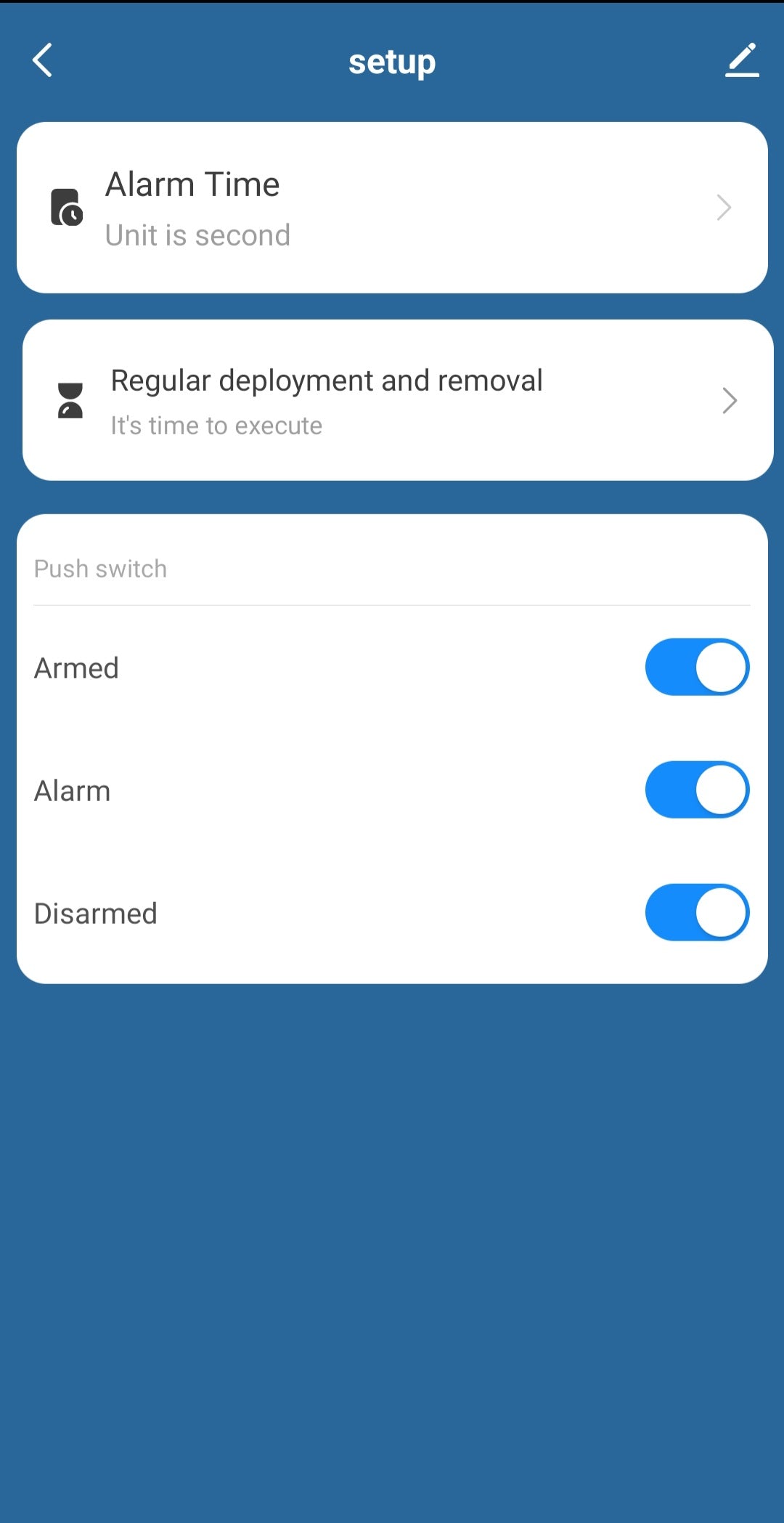784x1523 pixels.
Task: Disable the Alarm push switch
Action: [697, 789]
